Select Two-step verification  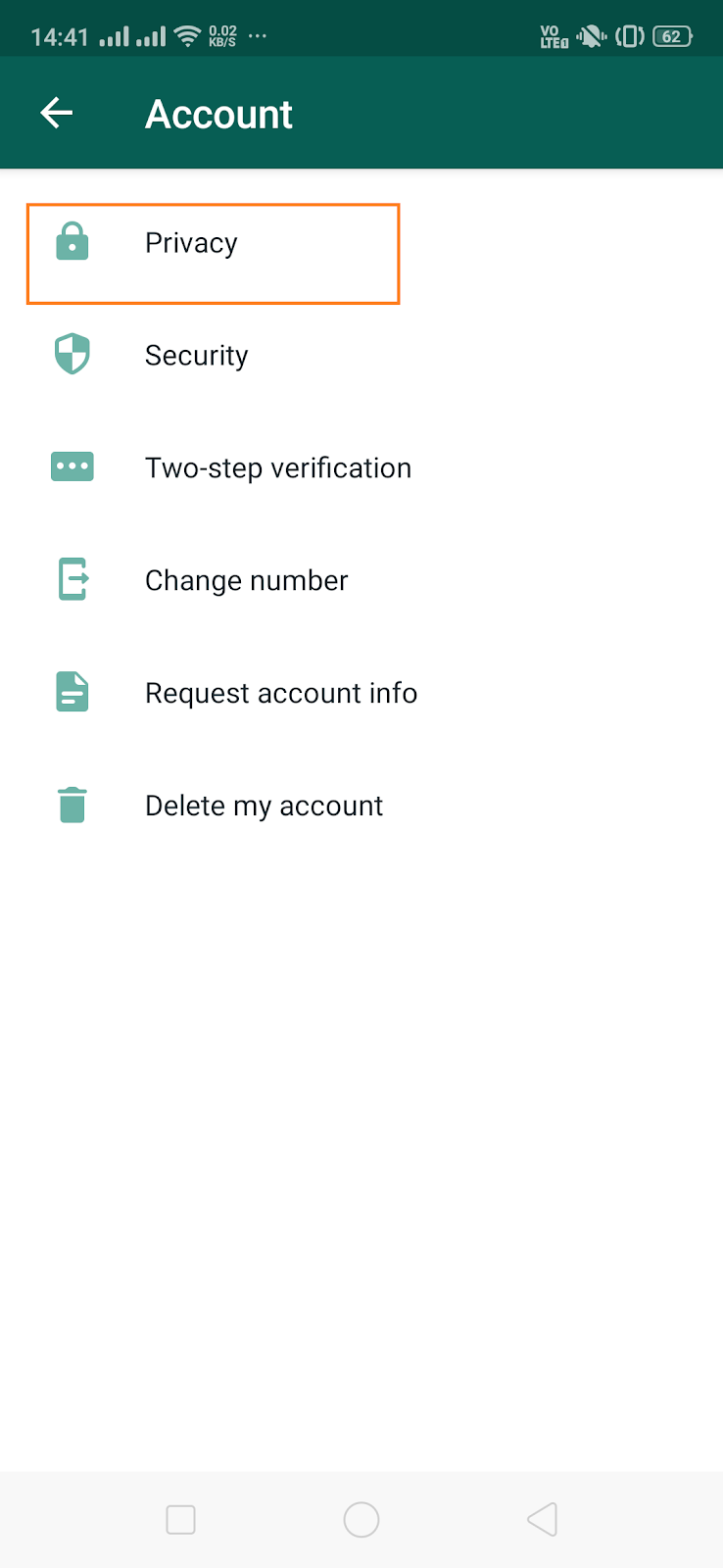pos(278,467)
